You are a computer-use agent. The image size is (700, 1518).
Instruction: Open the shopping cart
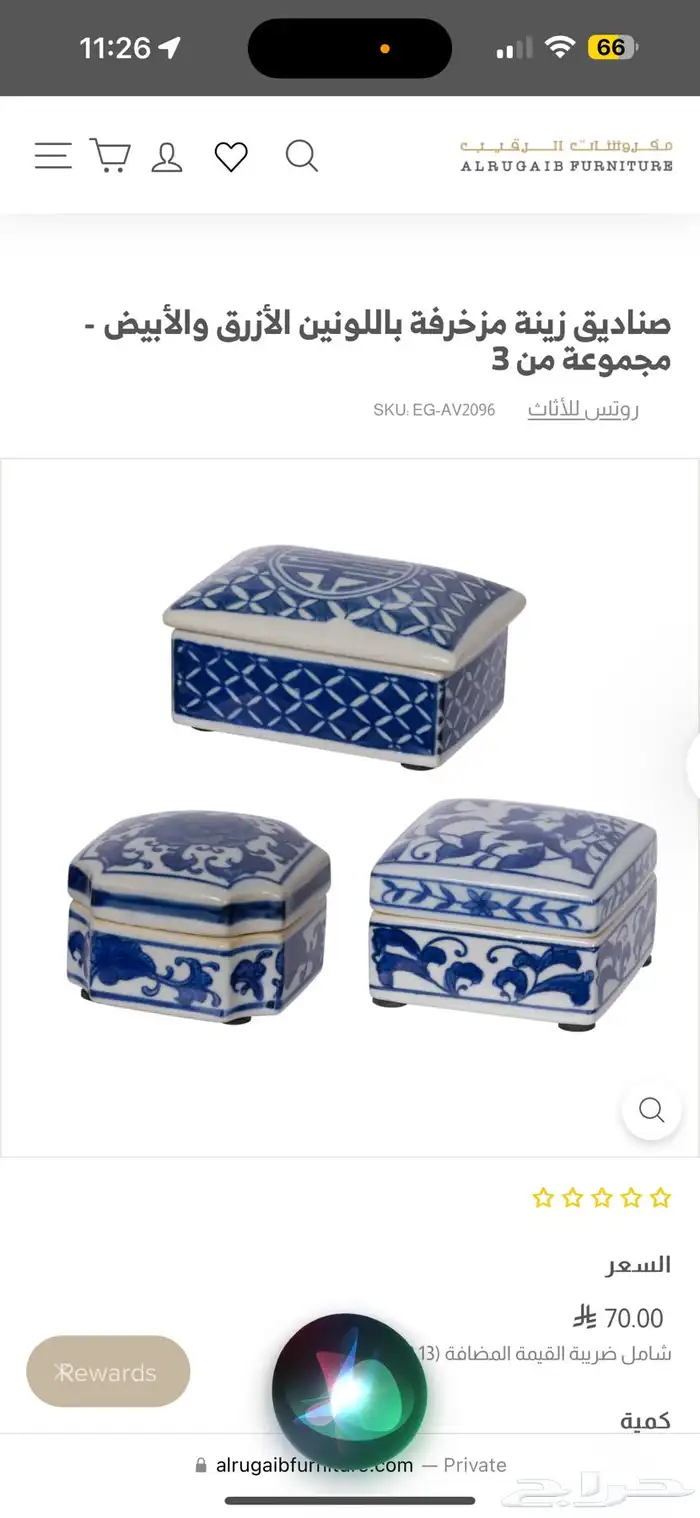pyautogui.click(x=110, y=156)
